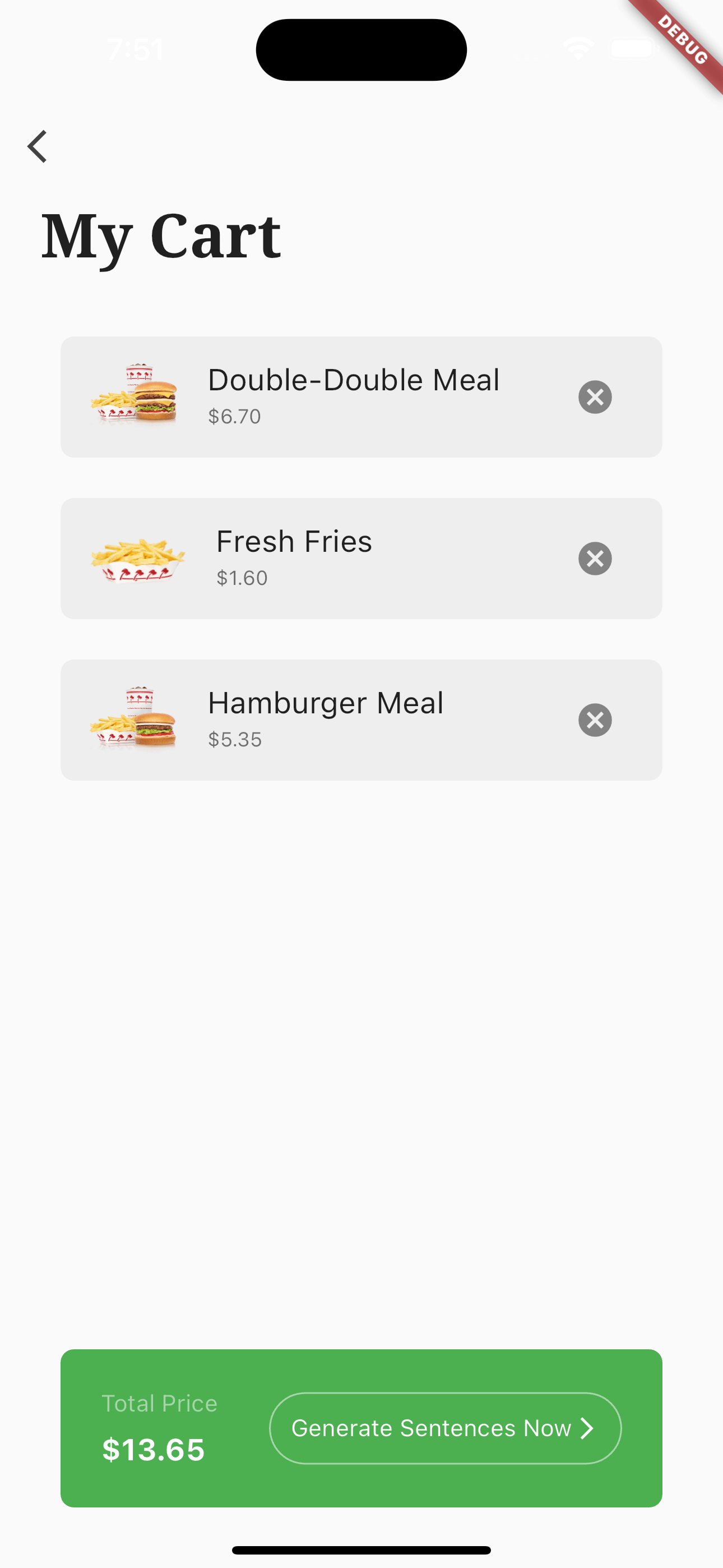Go back using the left chevron
723x1568 pixels.
(x=38, y=146)
